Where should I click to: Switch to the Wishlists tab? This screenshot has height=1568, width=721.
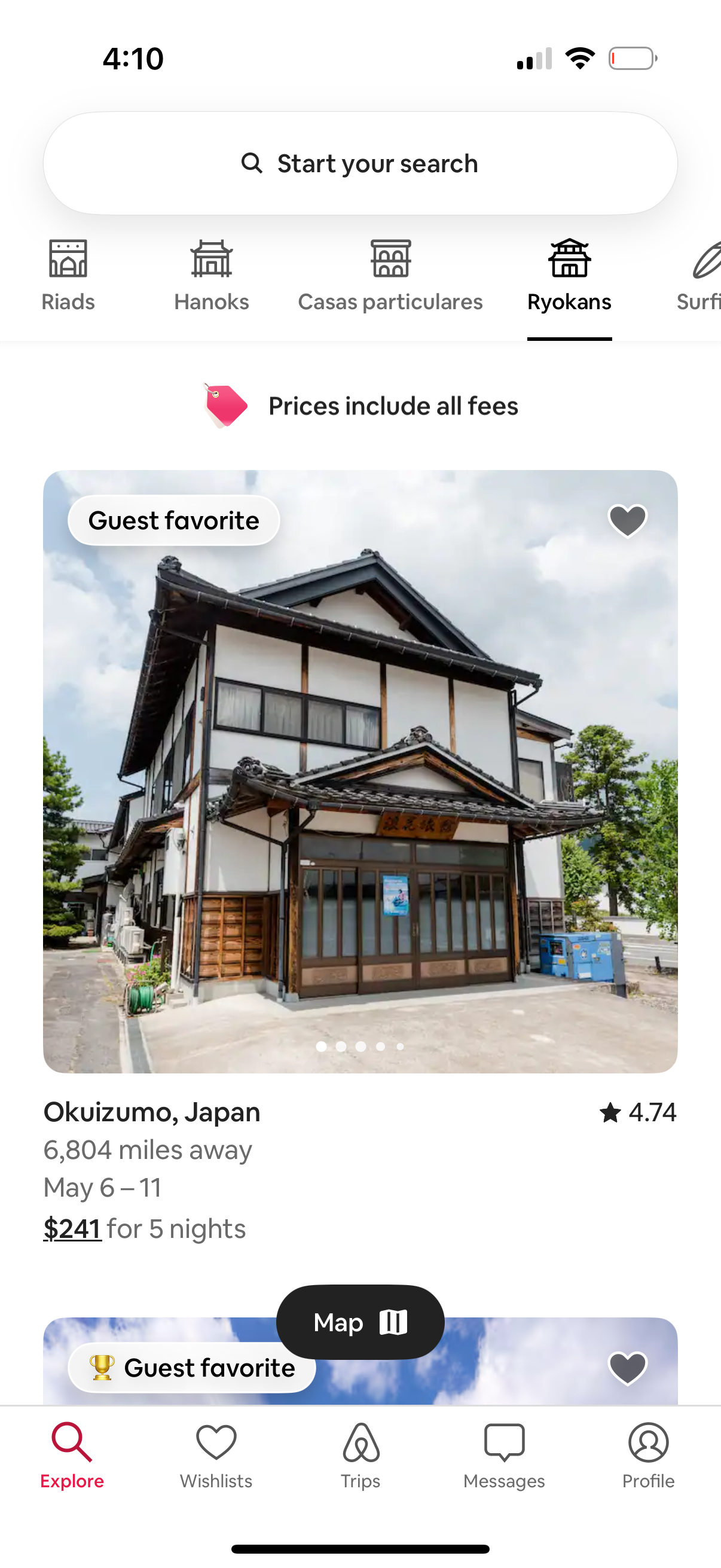tap(216, 1455)
